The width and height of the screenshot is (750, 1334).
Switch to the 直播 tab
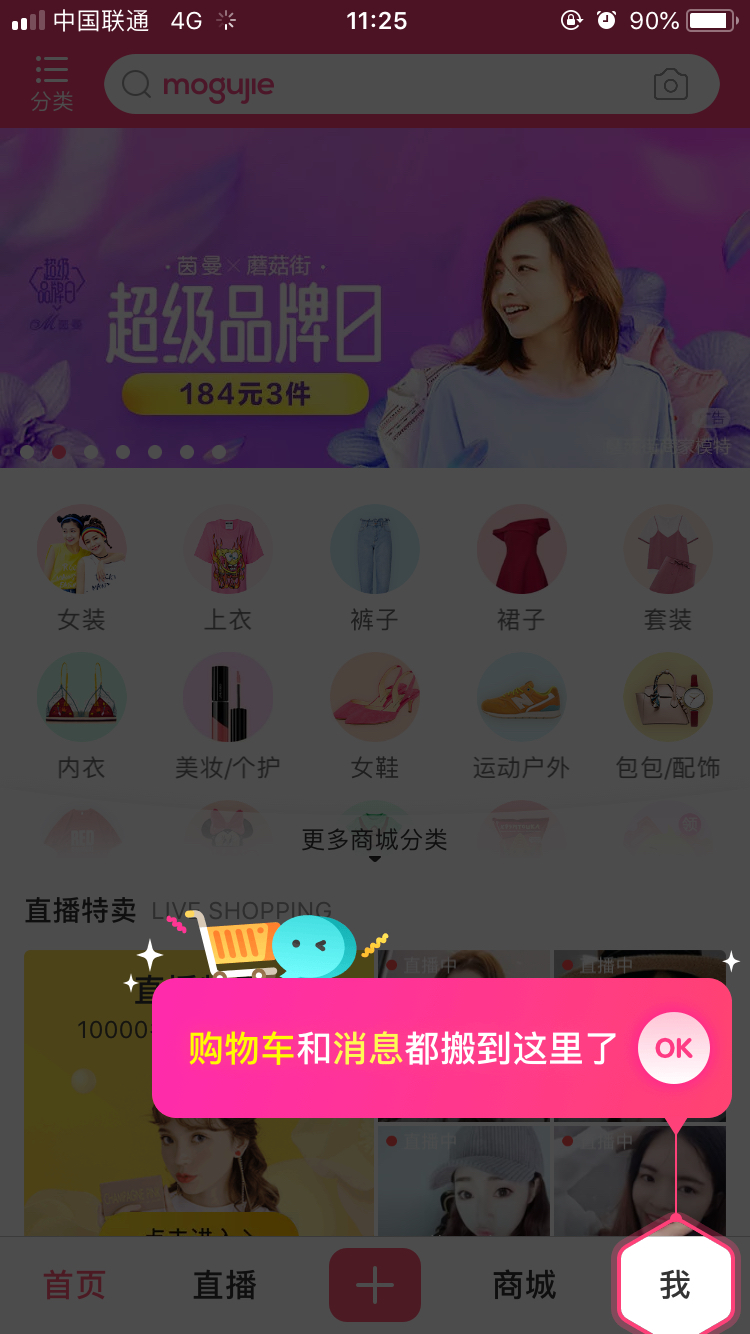click(225, 1285)
